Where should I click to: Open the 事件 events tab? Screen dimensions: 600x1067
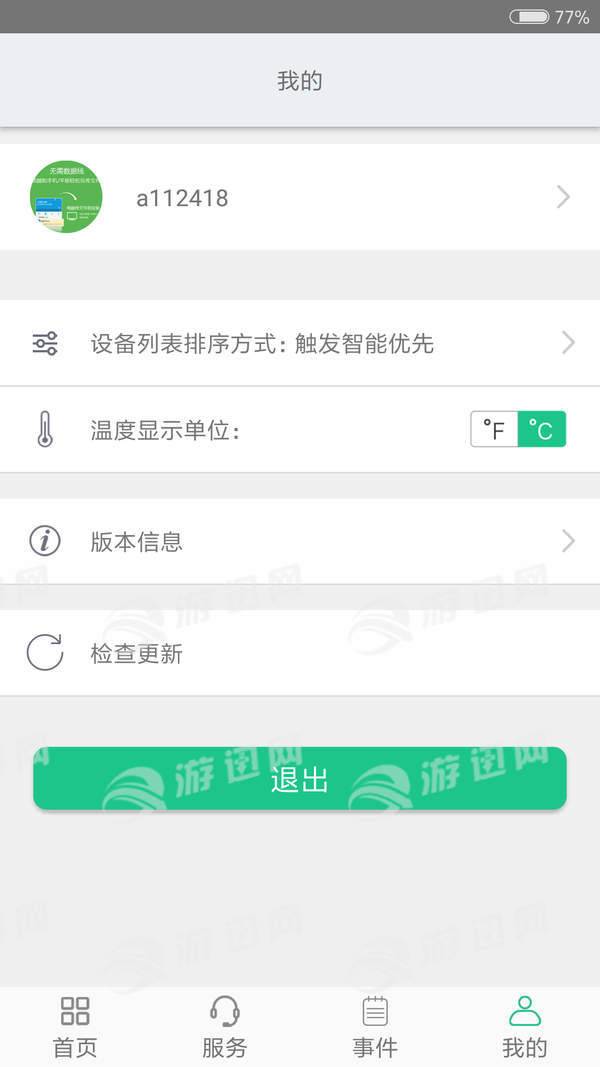(375, 1026)
